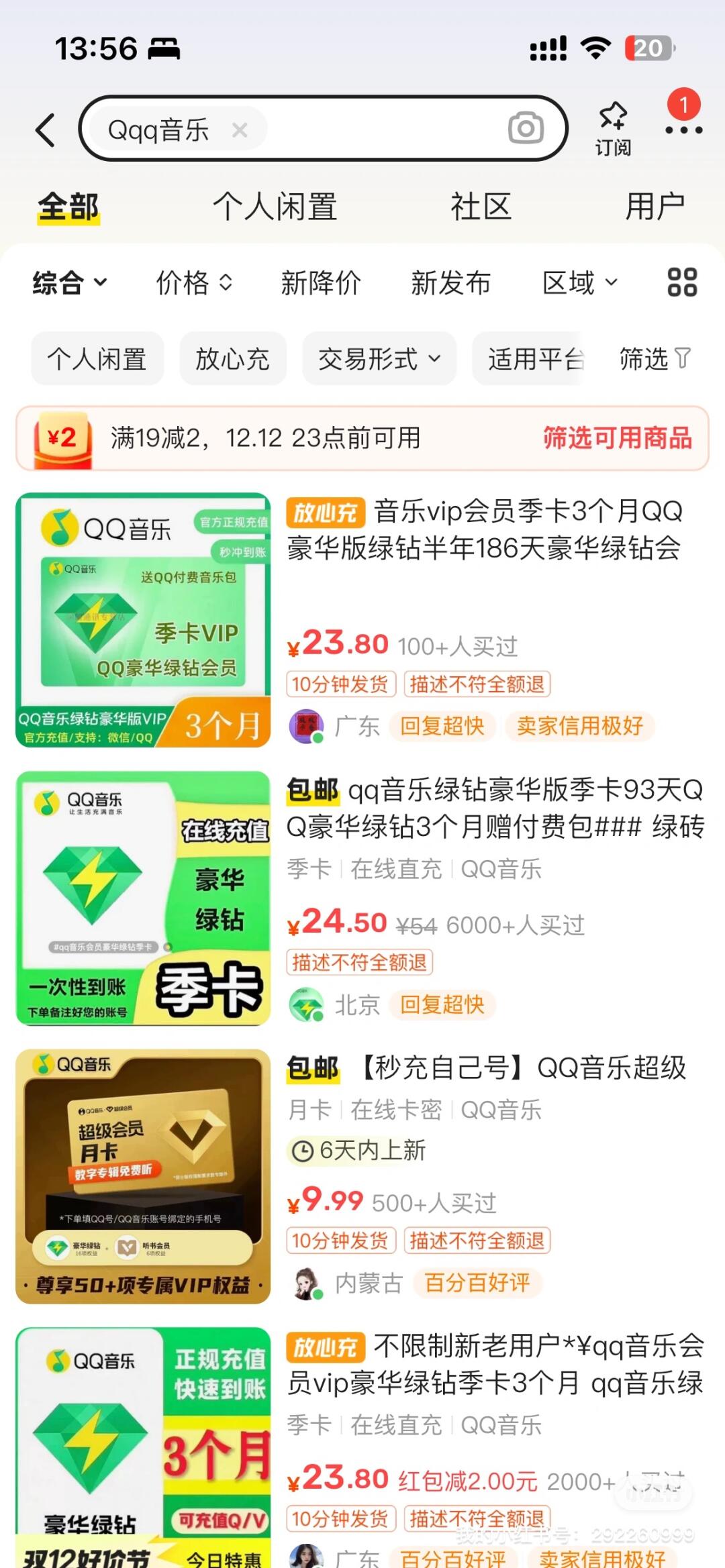Sort by 新发布
This screenshot has width=725, height=1568.
tap(450, 282)
